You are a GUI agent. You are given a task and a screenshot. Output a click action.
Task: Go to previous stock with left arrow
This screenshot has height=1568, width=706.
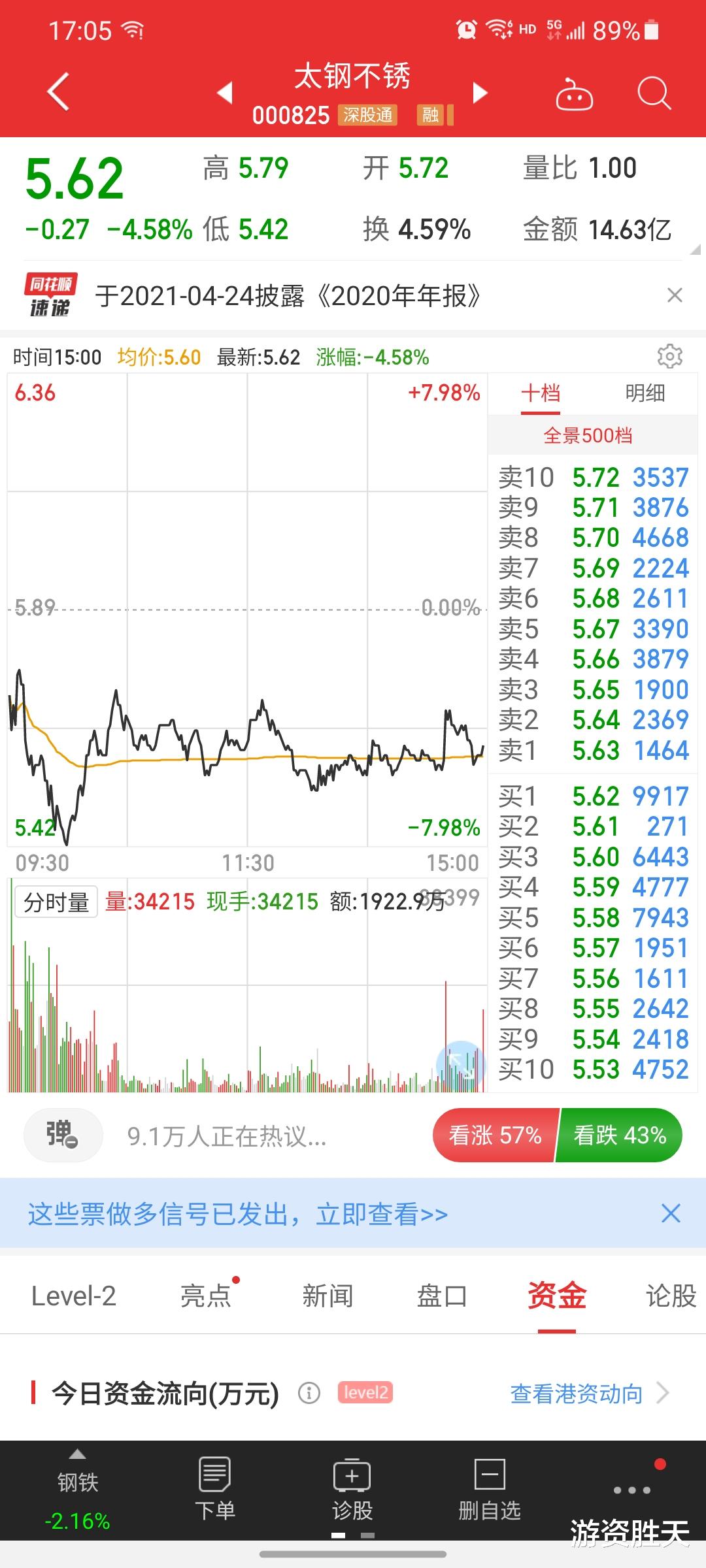point(226,94)
